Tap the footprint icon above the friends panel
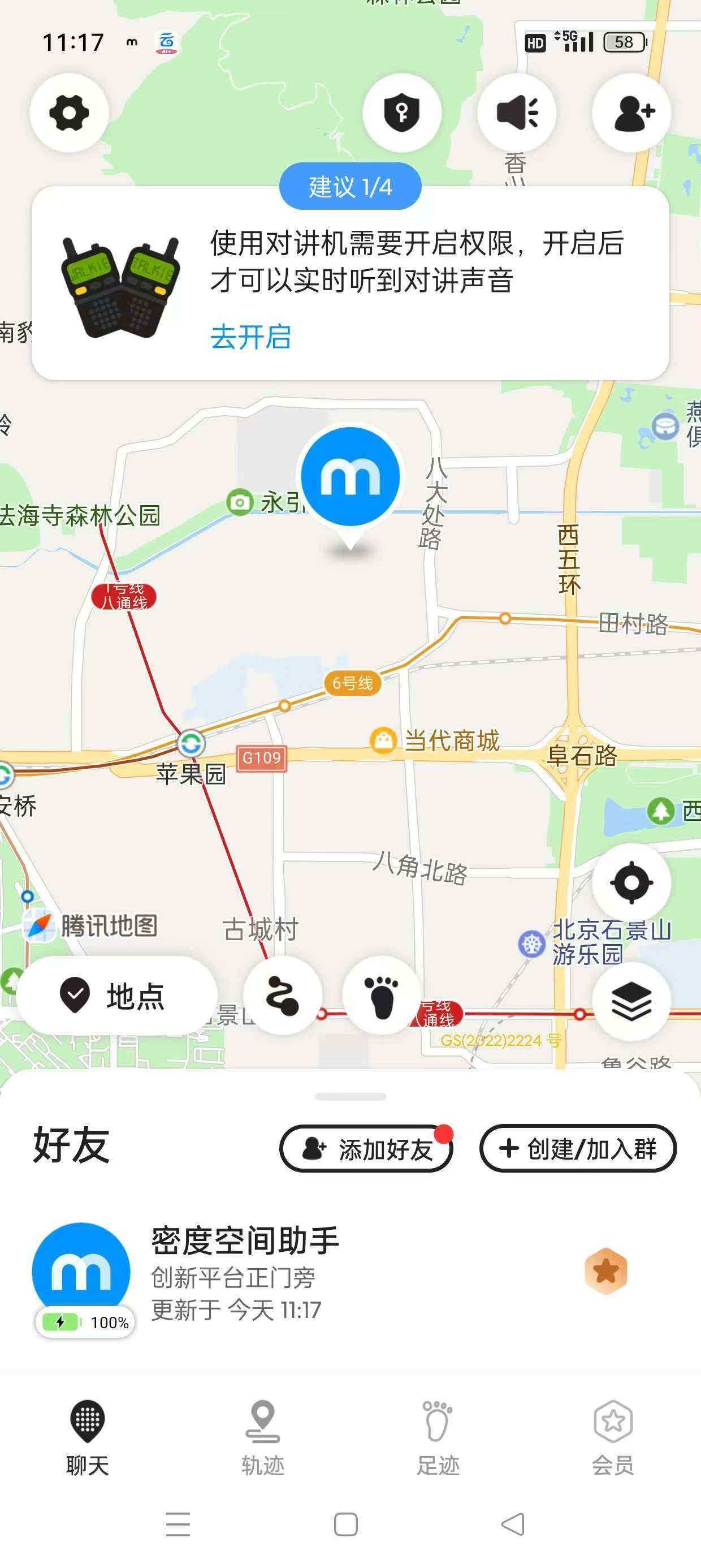Viewport: 701px width, 1568px height. [x=382, y=996]
